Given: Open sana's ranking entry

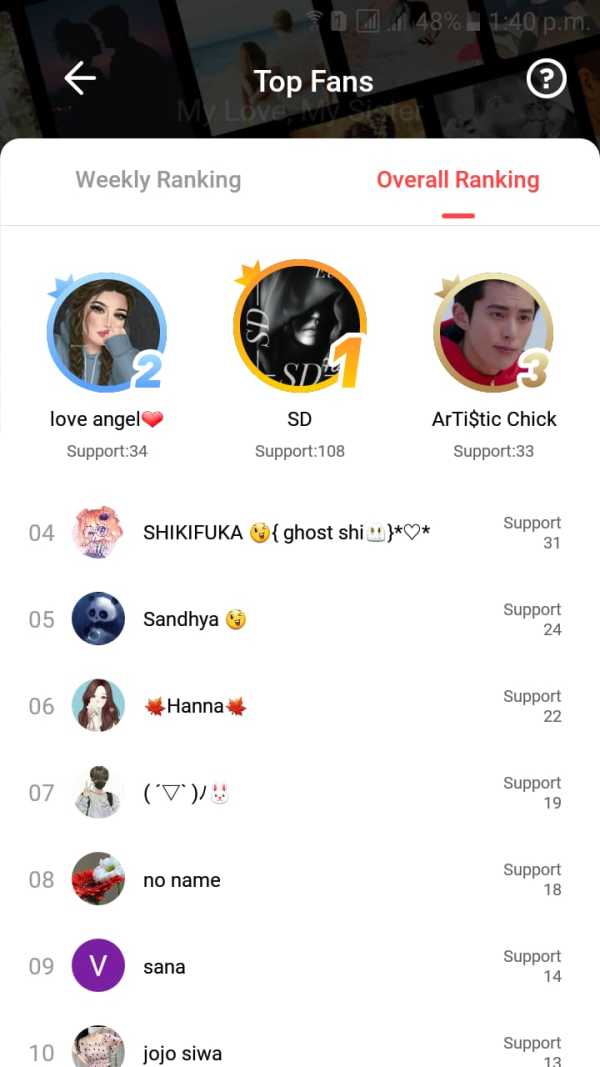Looking at the screenshot, I should (298, 967).
